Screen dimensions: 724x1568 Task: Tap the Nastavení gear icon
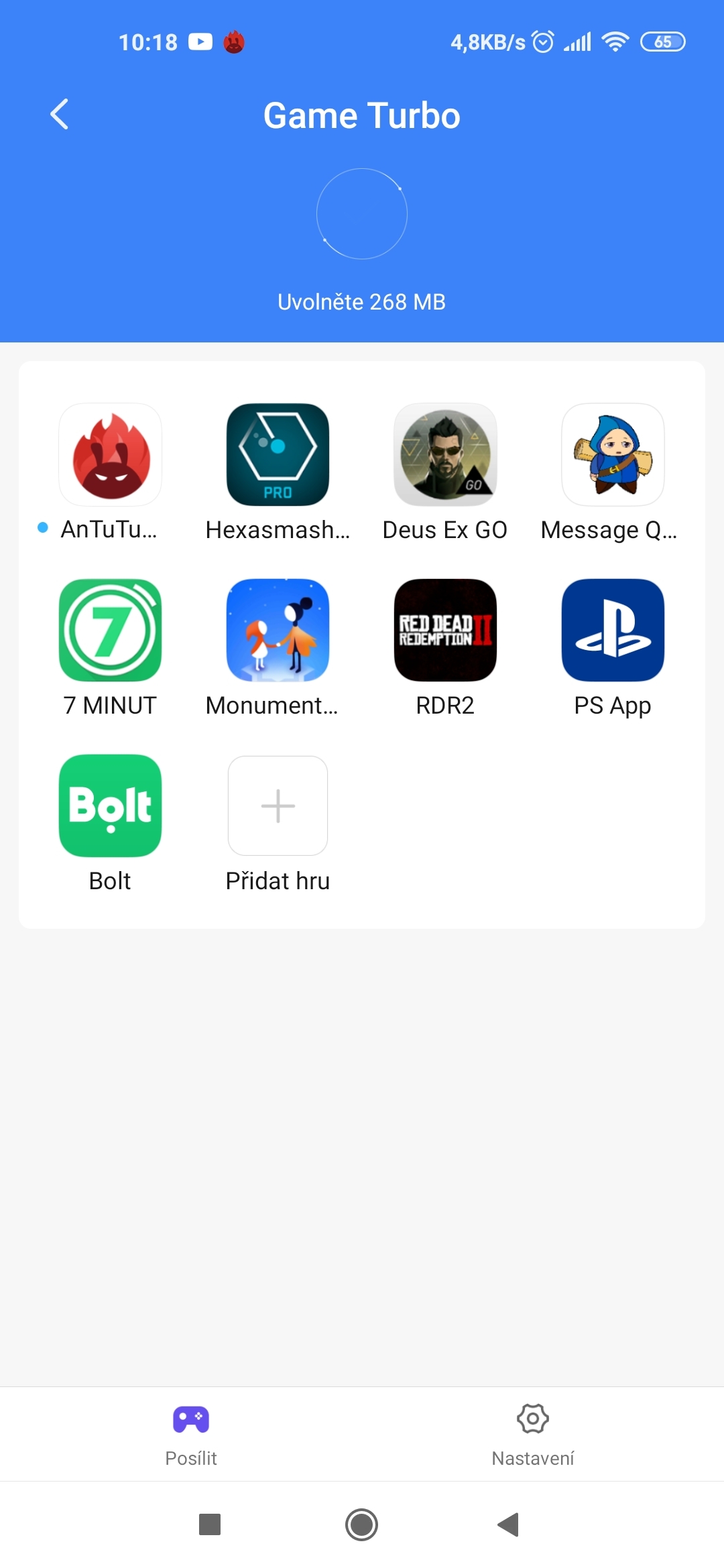tap(533, 1419)
